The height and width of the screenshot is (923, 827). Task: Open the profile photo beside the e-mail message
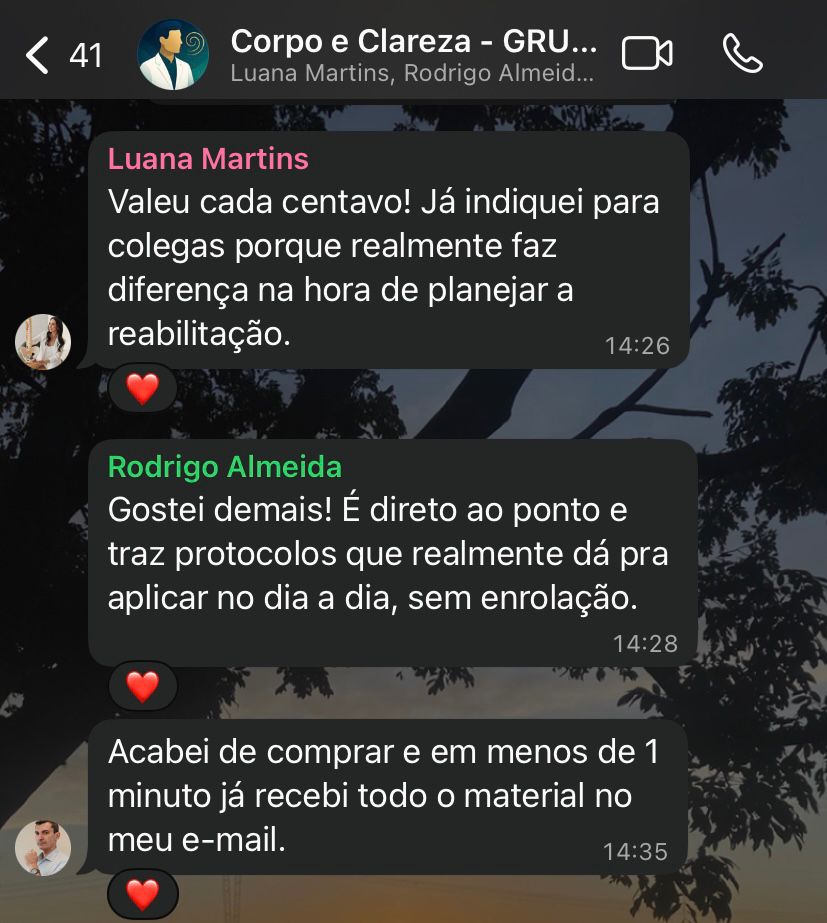pyautogui.click(x=43, y=848)
